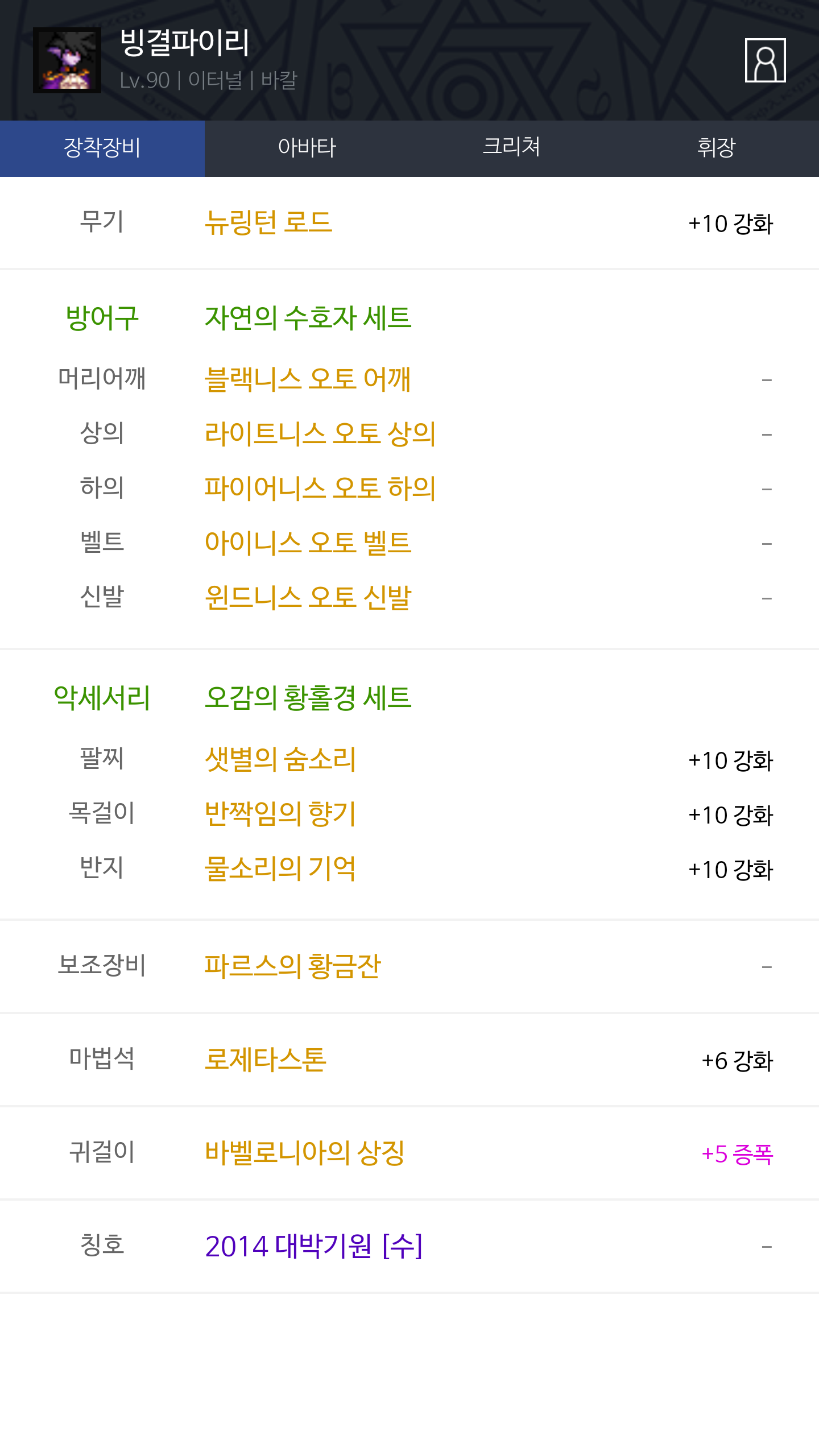Tap ring 물소리의 기억
819x1456 pixels.
point(280,868)
